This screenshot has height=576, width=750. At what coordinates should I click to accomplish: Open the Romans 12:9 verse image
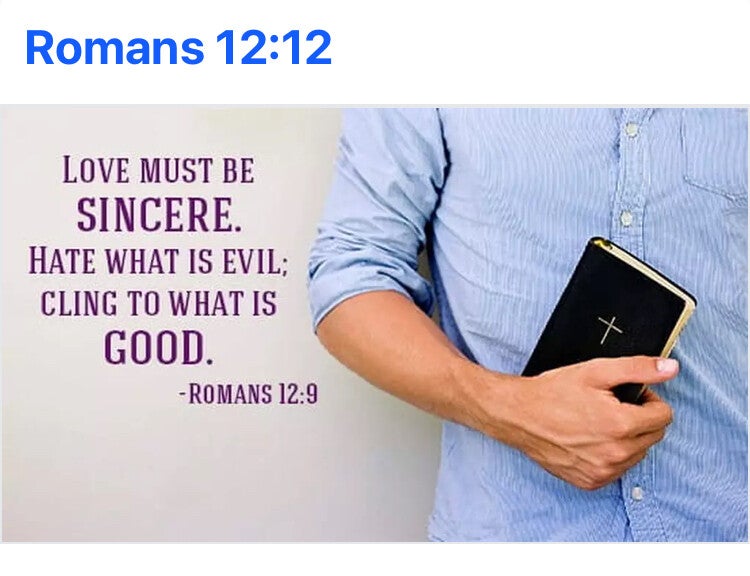374,323
